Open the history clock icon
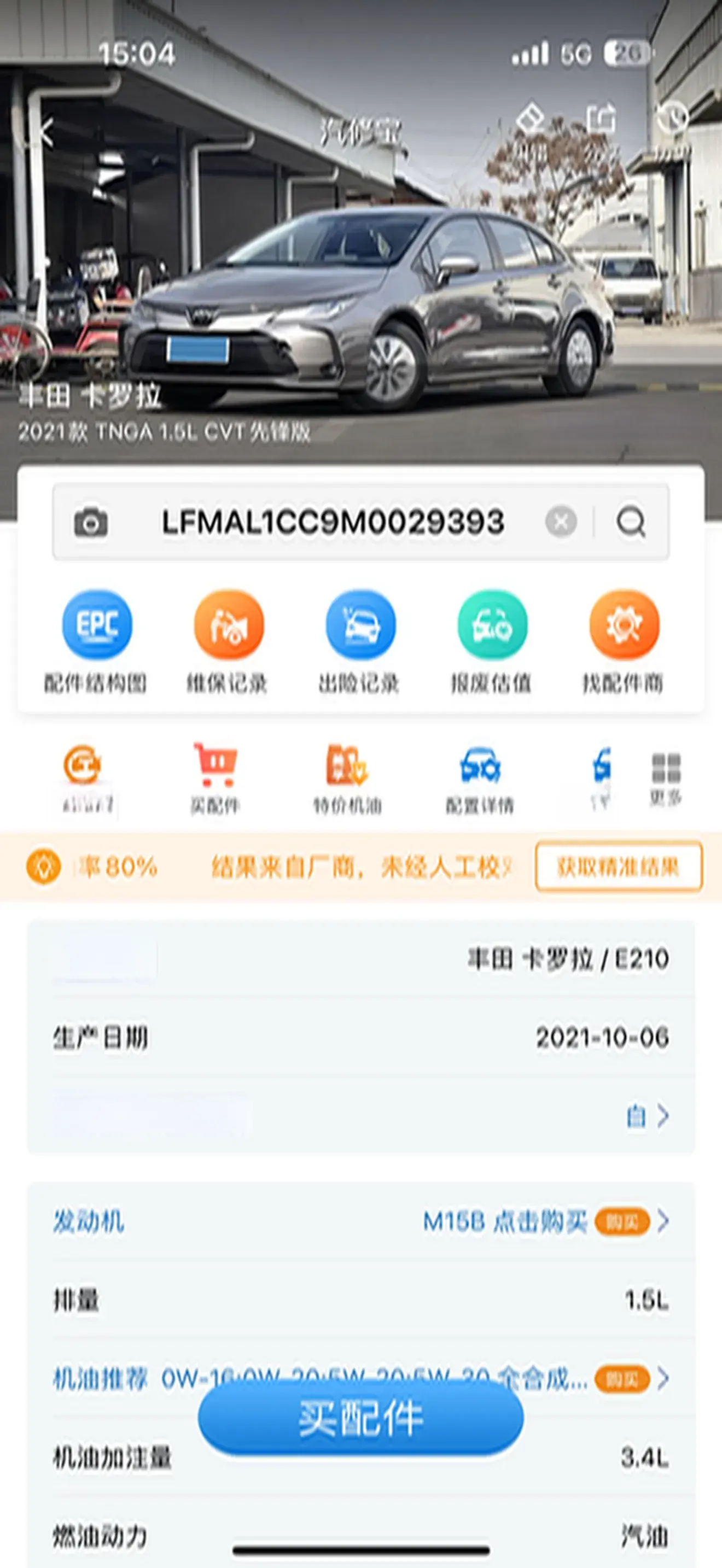The width and height of the screenshot is (722, 1568). [672, 118]
